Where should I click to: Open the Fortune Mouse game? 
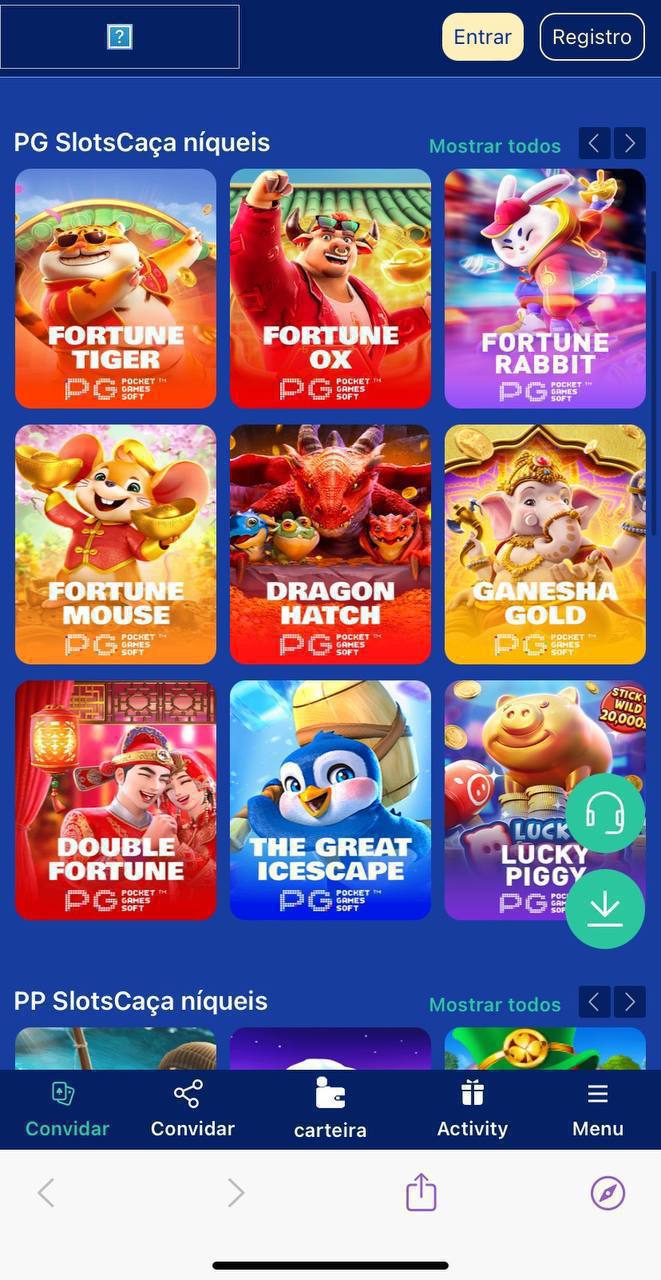click(x=116, y=544)
